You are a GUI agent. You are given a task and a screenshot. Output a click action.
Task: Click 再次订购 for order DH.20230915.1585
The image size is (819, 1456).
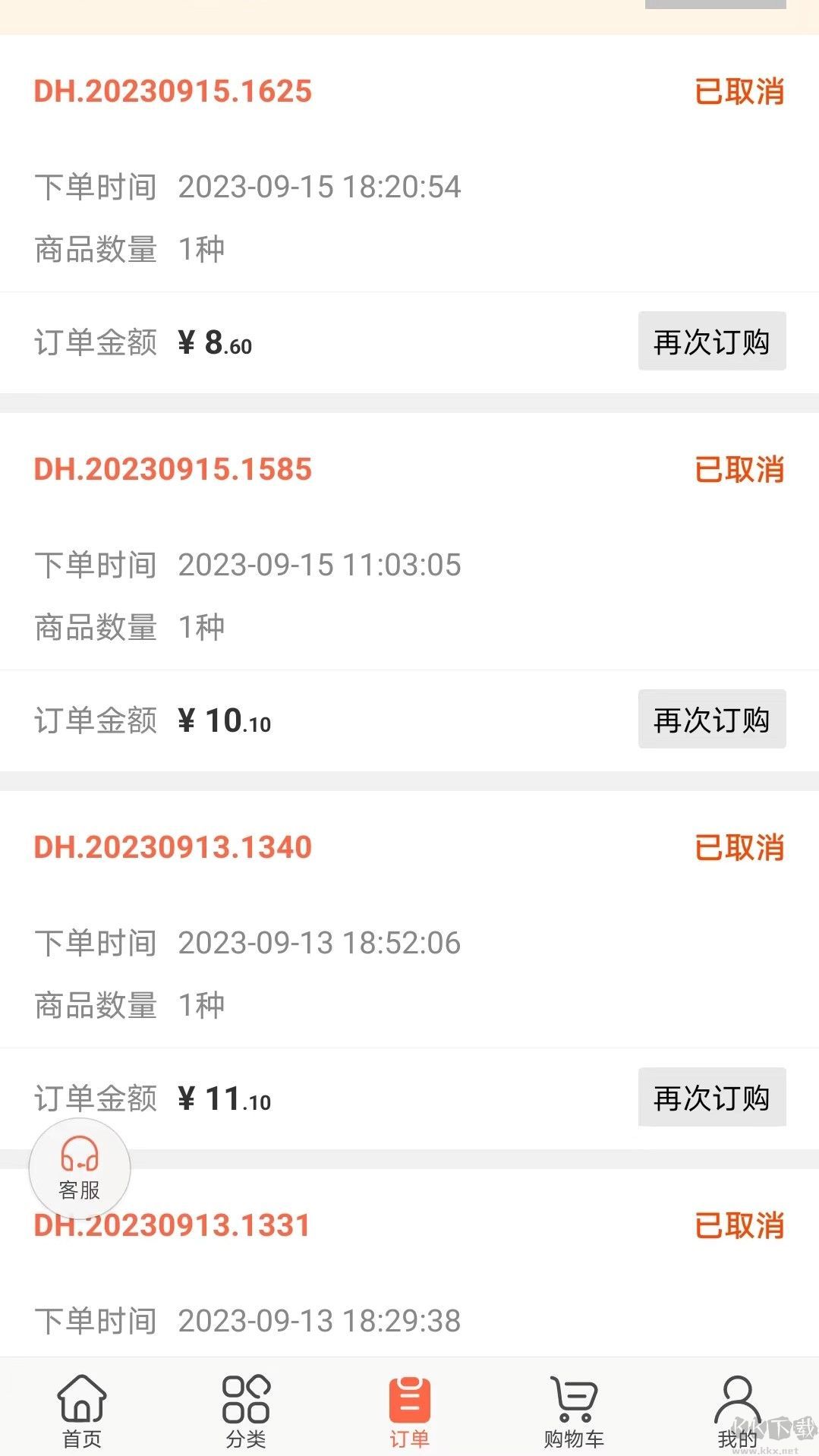point(711,720)
